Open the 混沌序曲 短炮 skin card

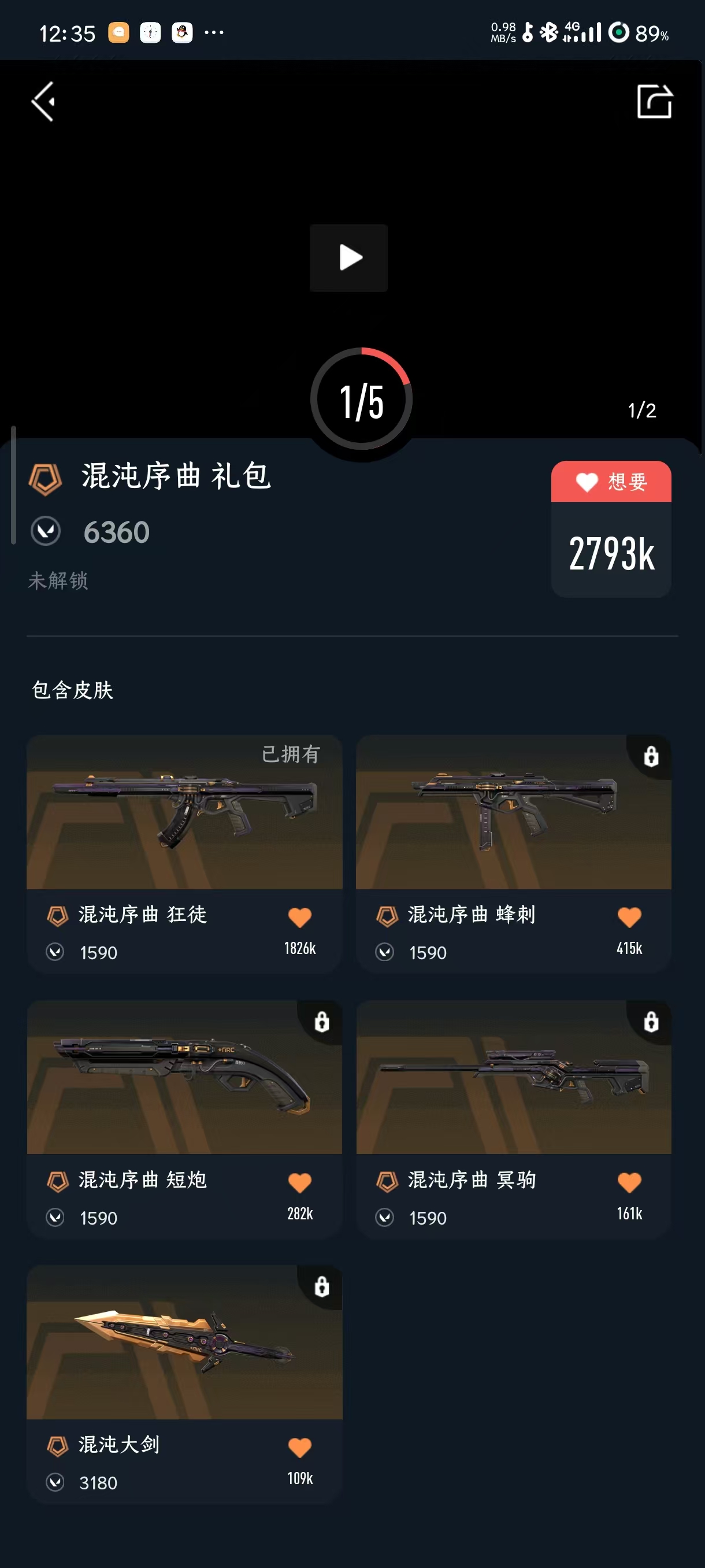pos(184,1077)
